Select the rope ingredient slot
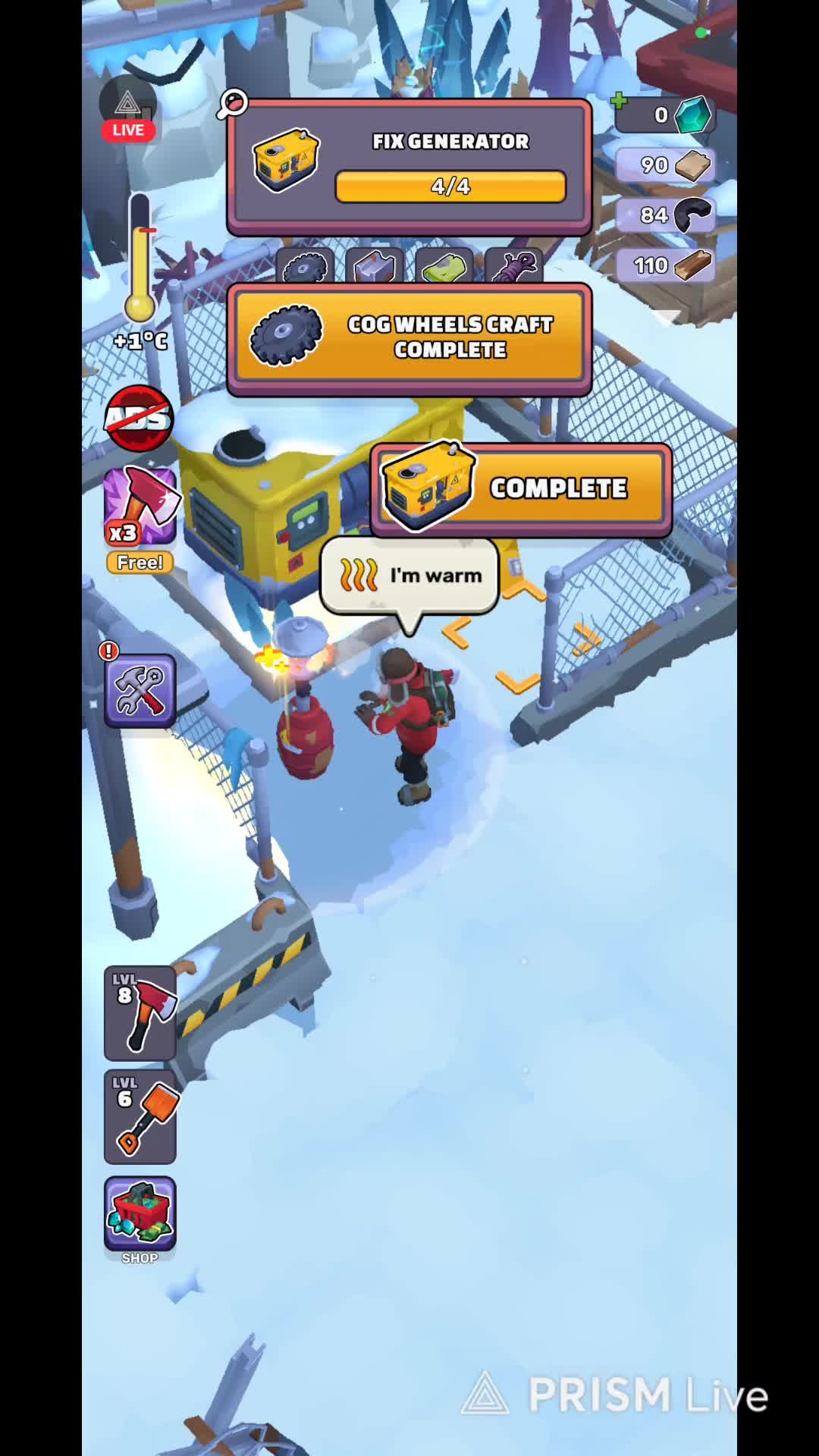819x1456 pixels. coord(514,267)
